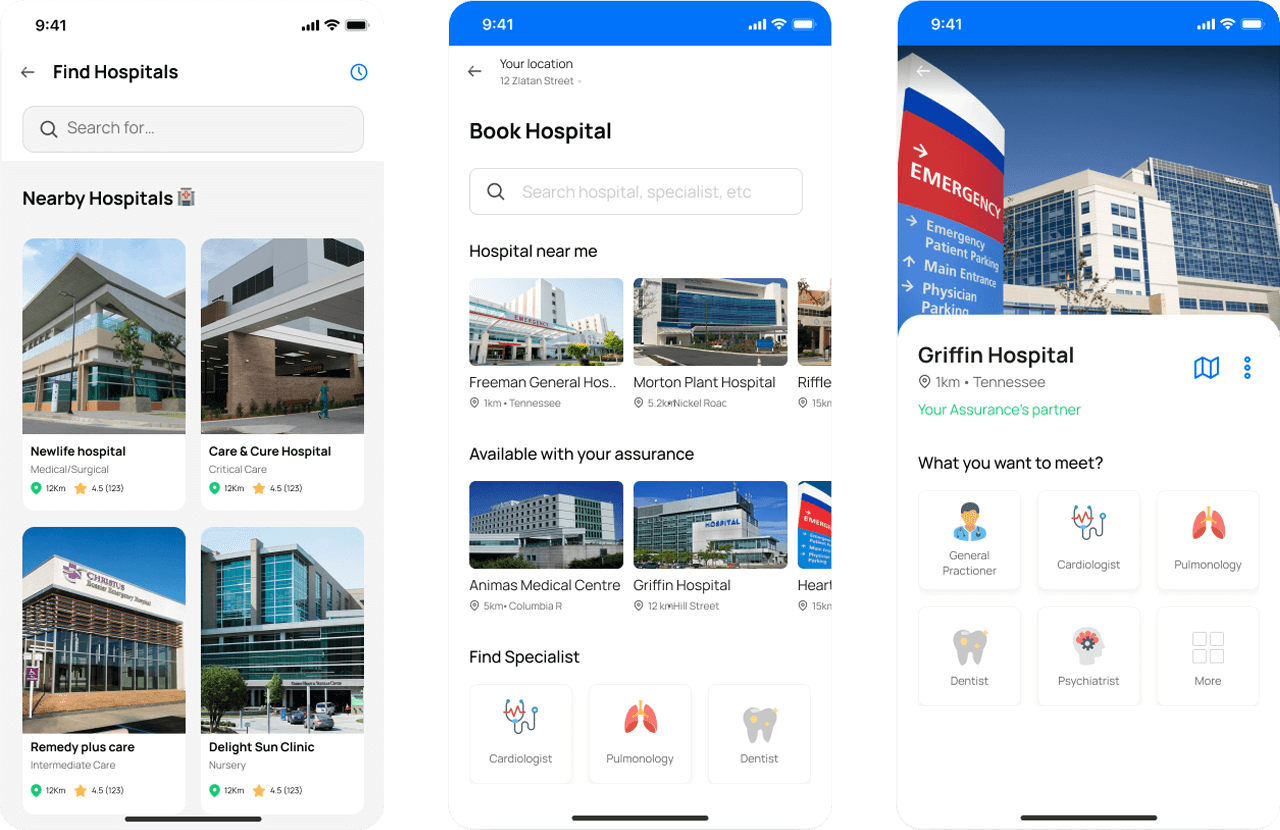Open the Newlife hospital card
The image size is (1280, 830).
104,373
